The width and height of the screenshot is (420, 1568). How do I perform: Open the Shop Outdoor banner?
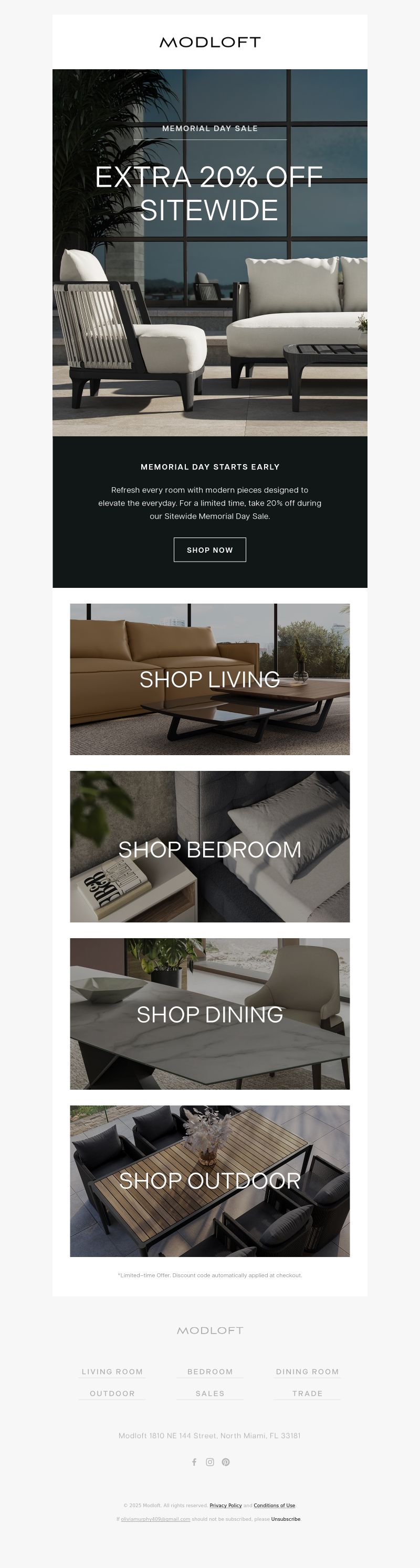(209, 1181)
